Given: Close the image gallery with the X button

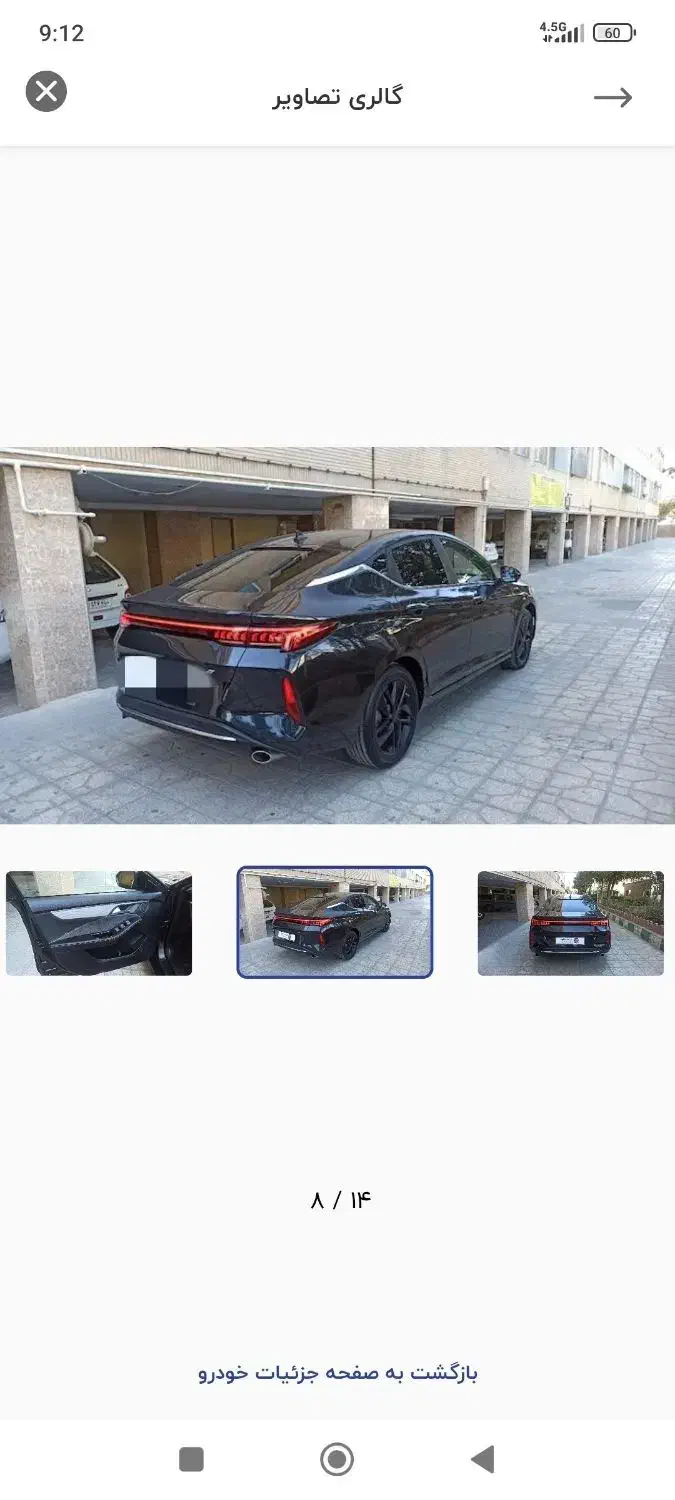Looking at the screenshot, I should (46, 92).
